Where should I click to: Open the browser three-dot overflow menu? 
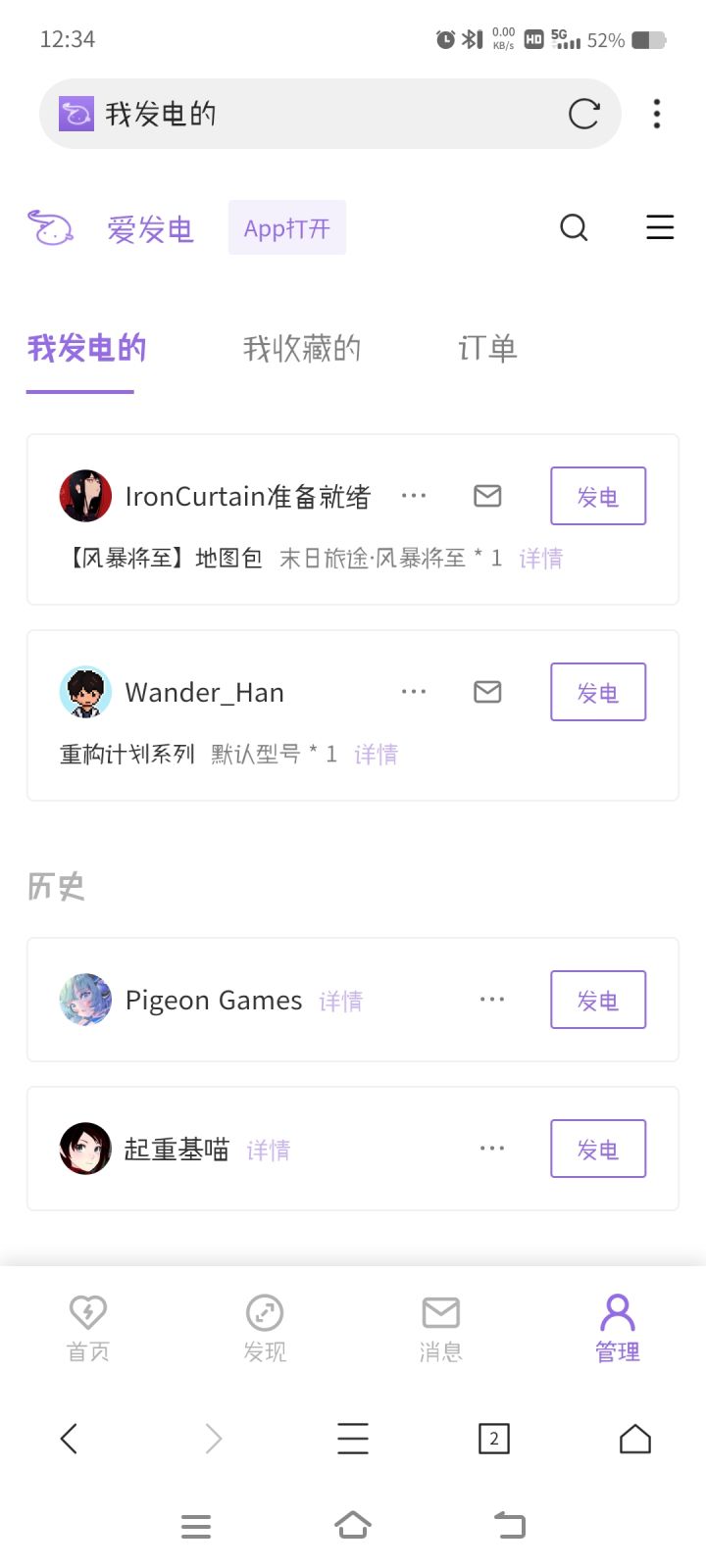(x=657, y=114)
